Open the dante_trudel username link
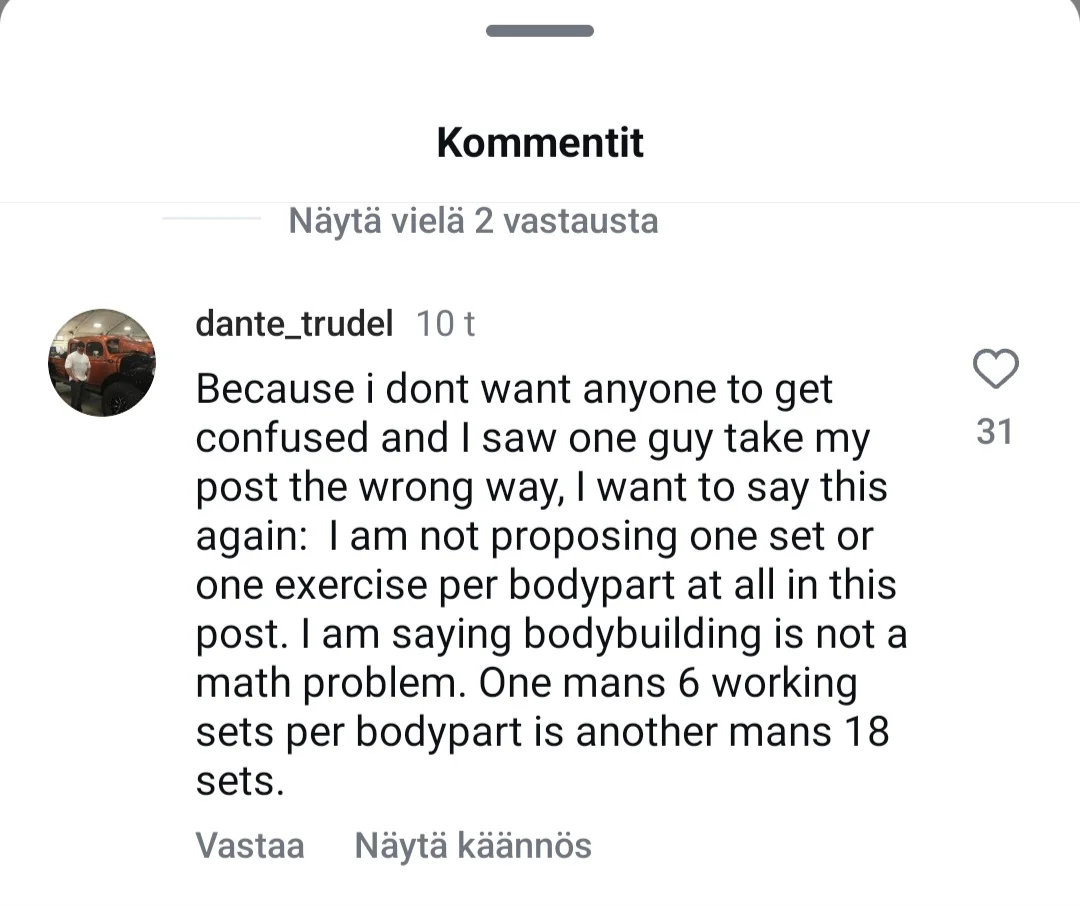Viewport: 1080px width, 906px height. click(295, 324)
